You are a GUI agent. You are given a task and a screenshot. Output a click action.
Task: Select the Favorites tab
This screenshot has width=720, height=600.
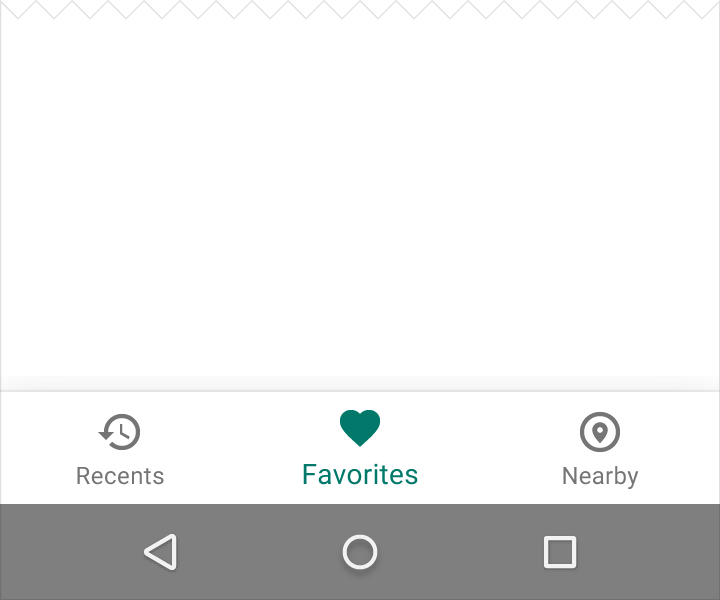tap(360, 448)
